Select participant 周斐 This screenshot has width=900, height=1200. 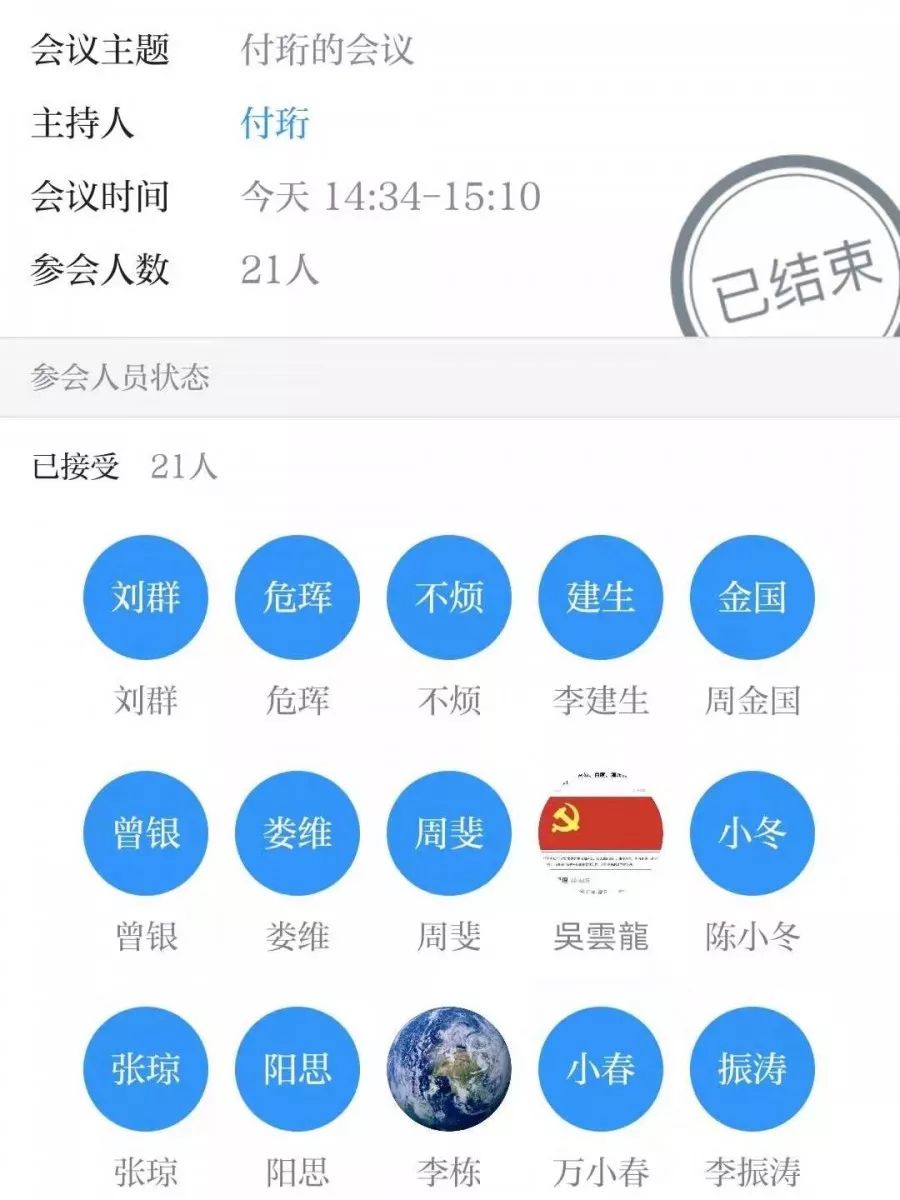pyautogui.click(x=449, y=833)
